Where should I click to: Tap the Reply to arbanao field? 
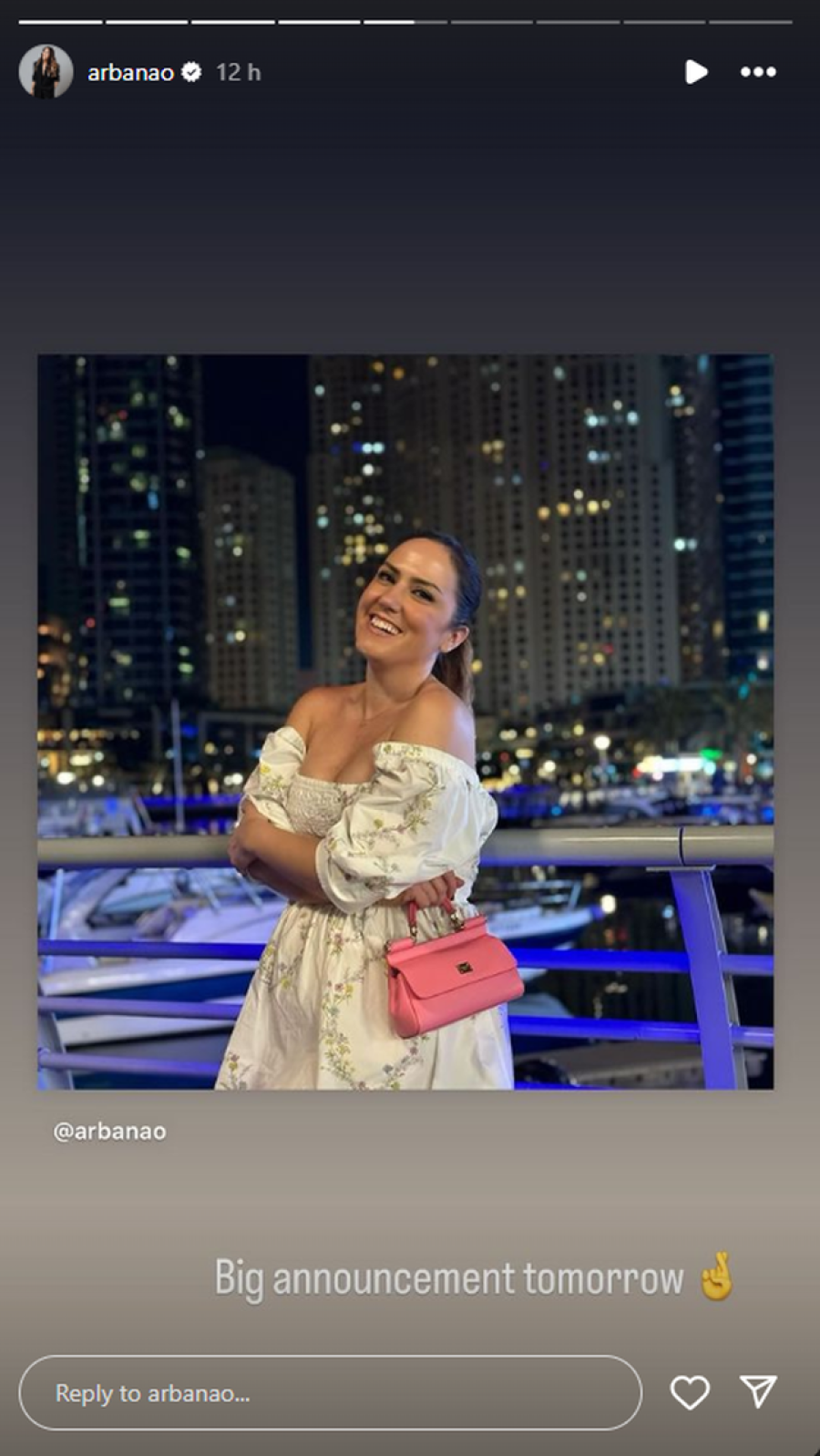[x=330, y=1392]
